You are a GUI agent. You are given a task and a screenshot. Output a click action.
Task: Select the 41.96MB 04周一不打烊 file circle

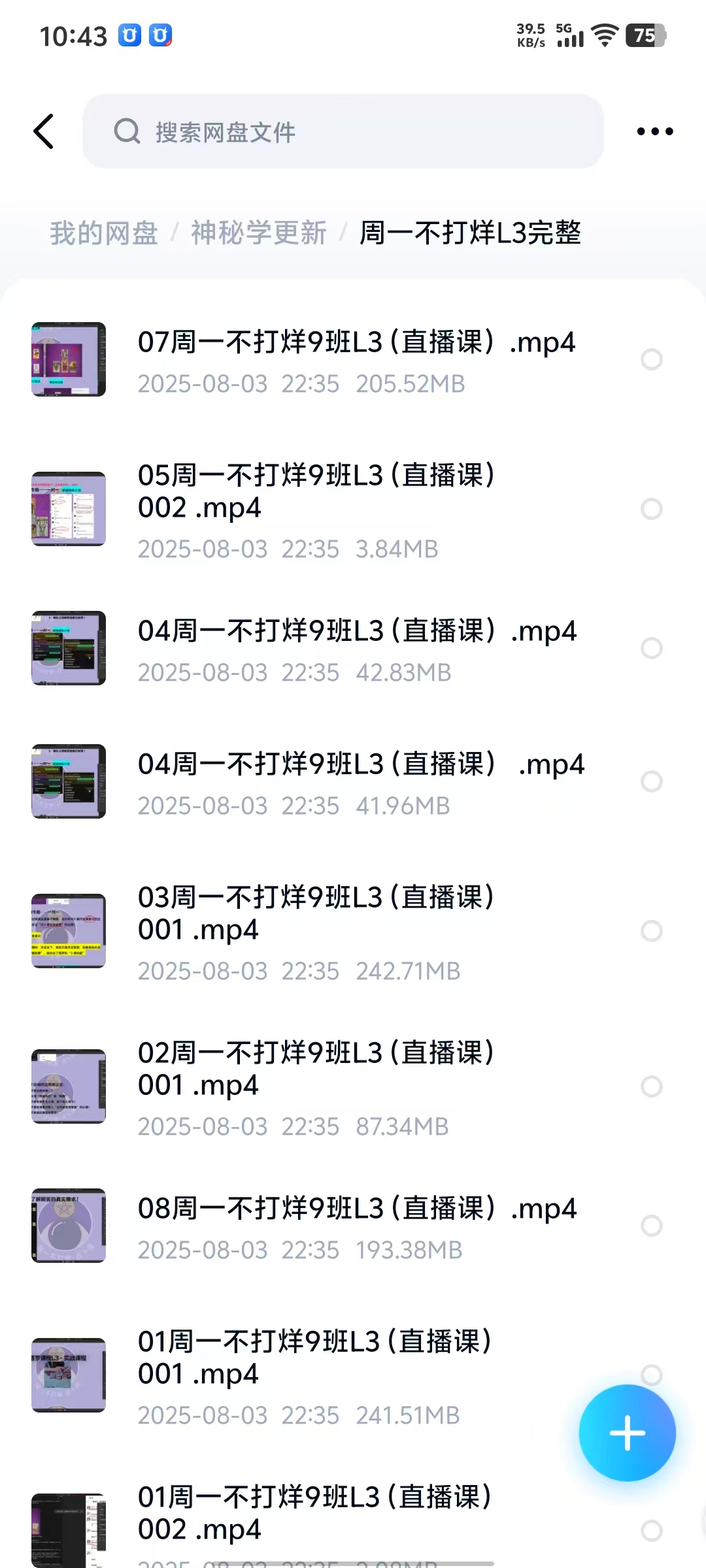coord(651,781)
